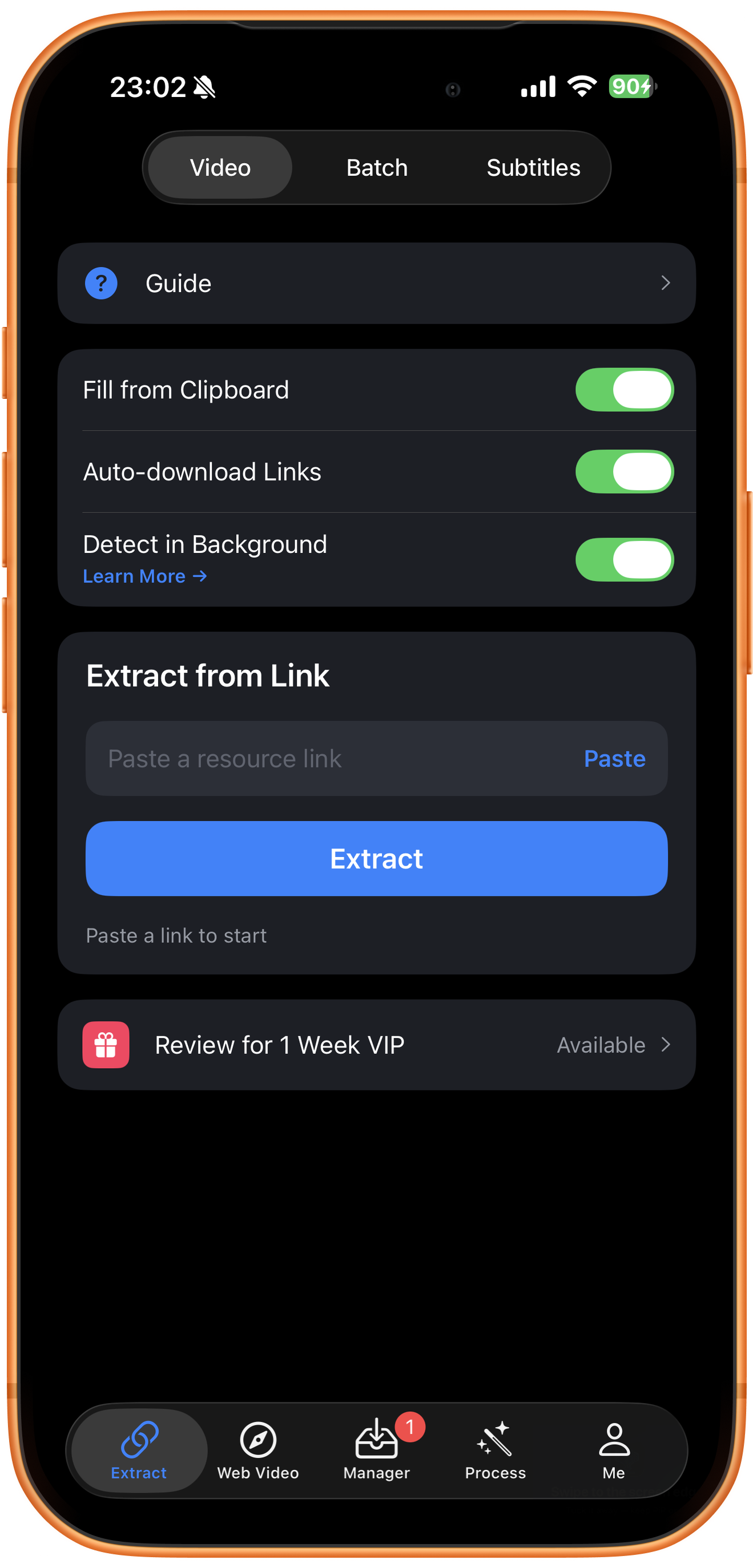753x1568 pixels.
Task: Tap Paste next to the link field
Action: [614, 758]
